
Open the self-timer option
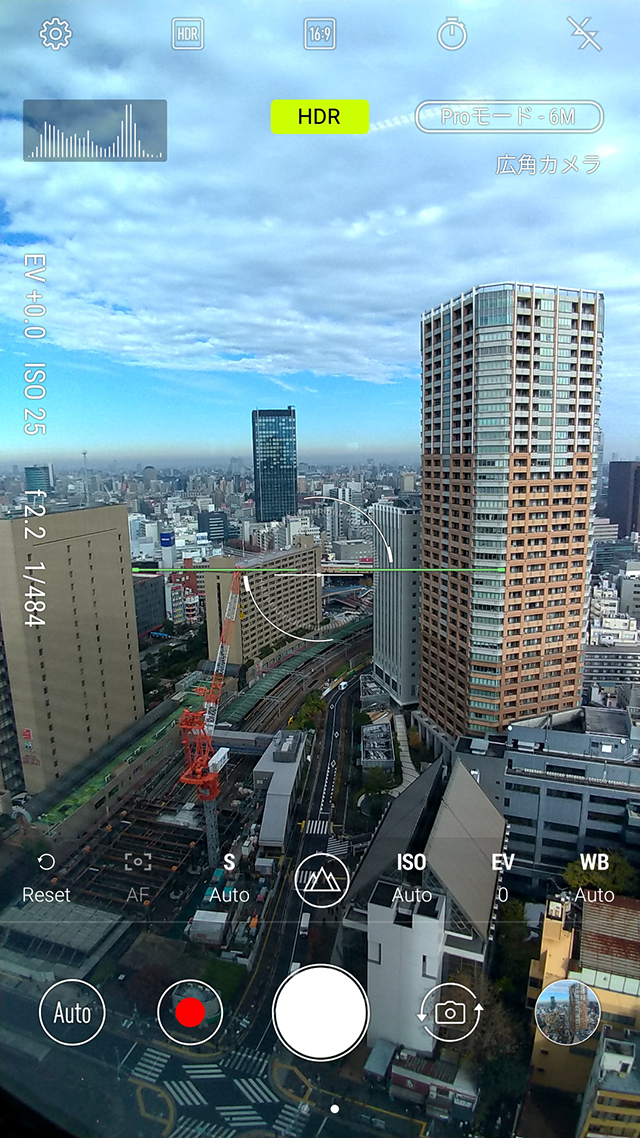(452, 34)
